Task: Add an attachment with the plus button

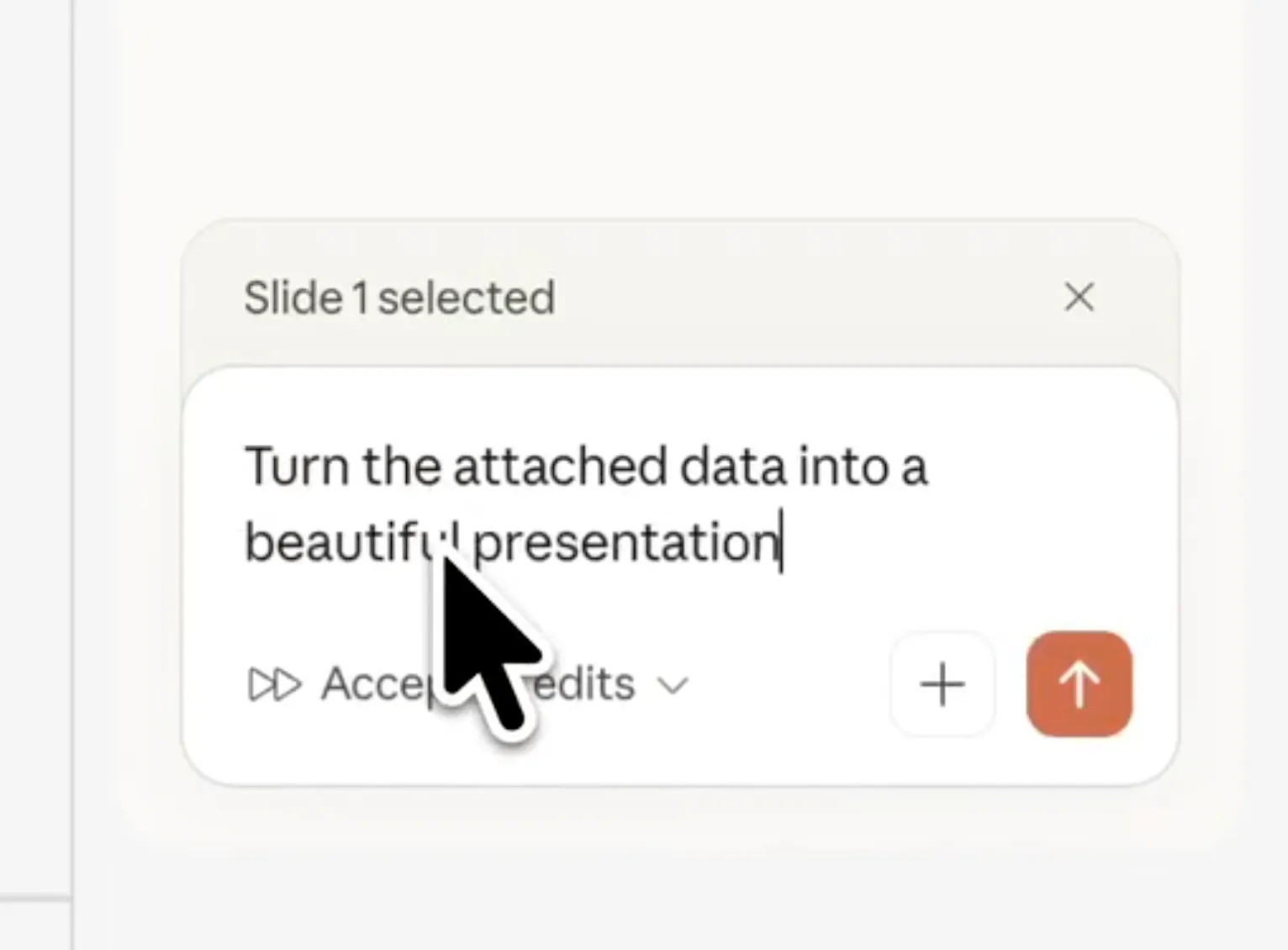Action: (942, 684)
